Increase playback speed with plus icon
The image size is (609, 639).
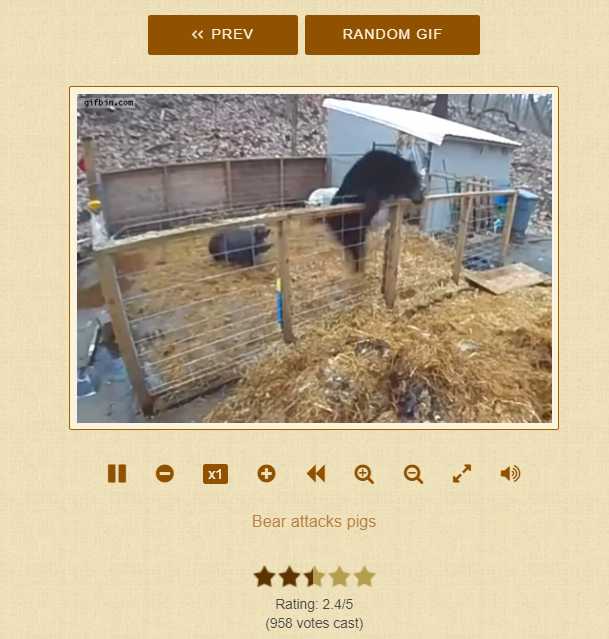coord(266,474)
